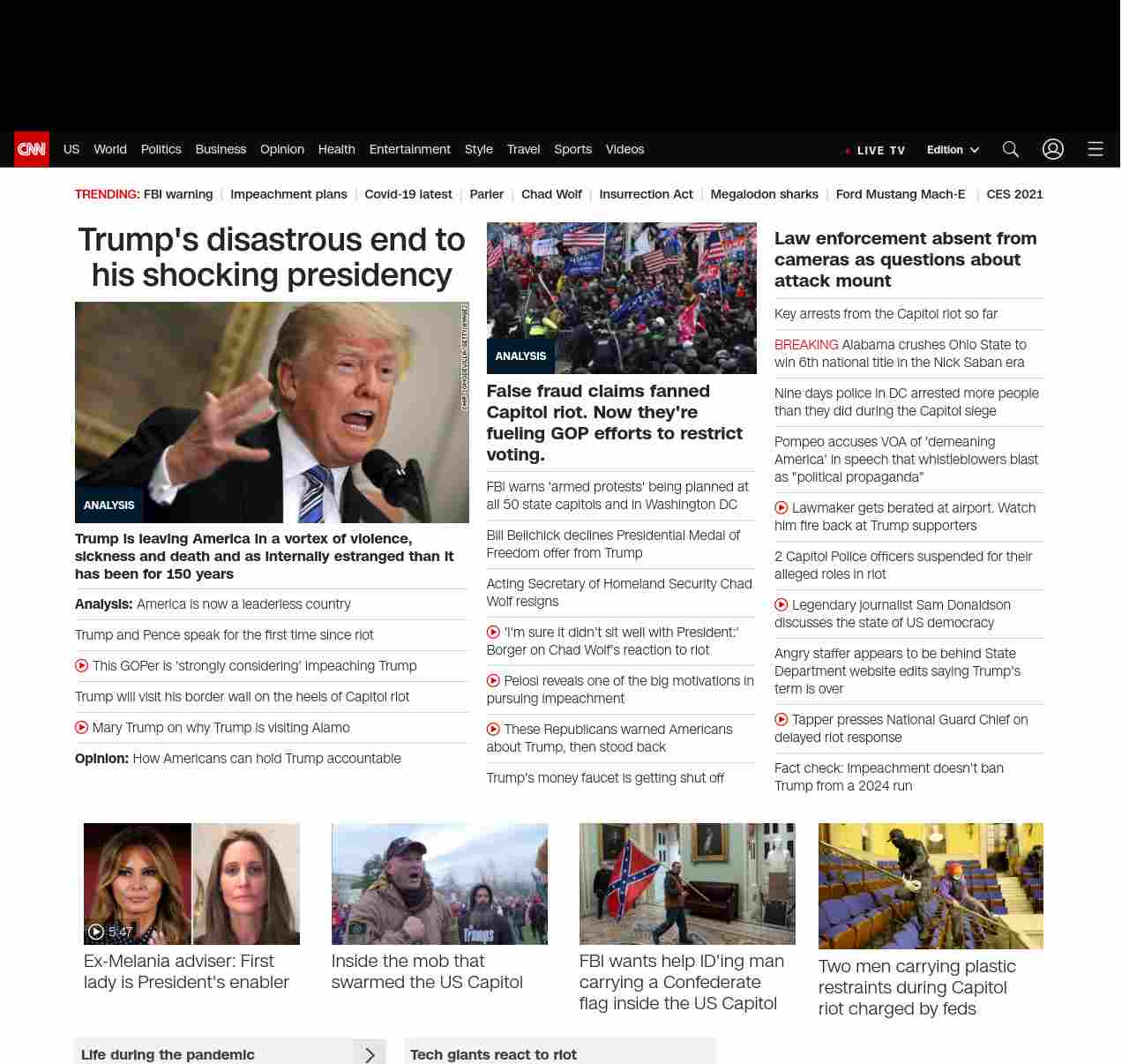
Task: Read Key arrests from the Capitol riot
Action: 886,314
